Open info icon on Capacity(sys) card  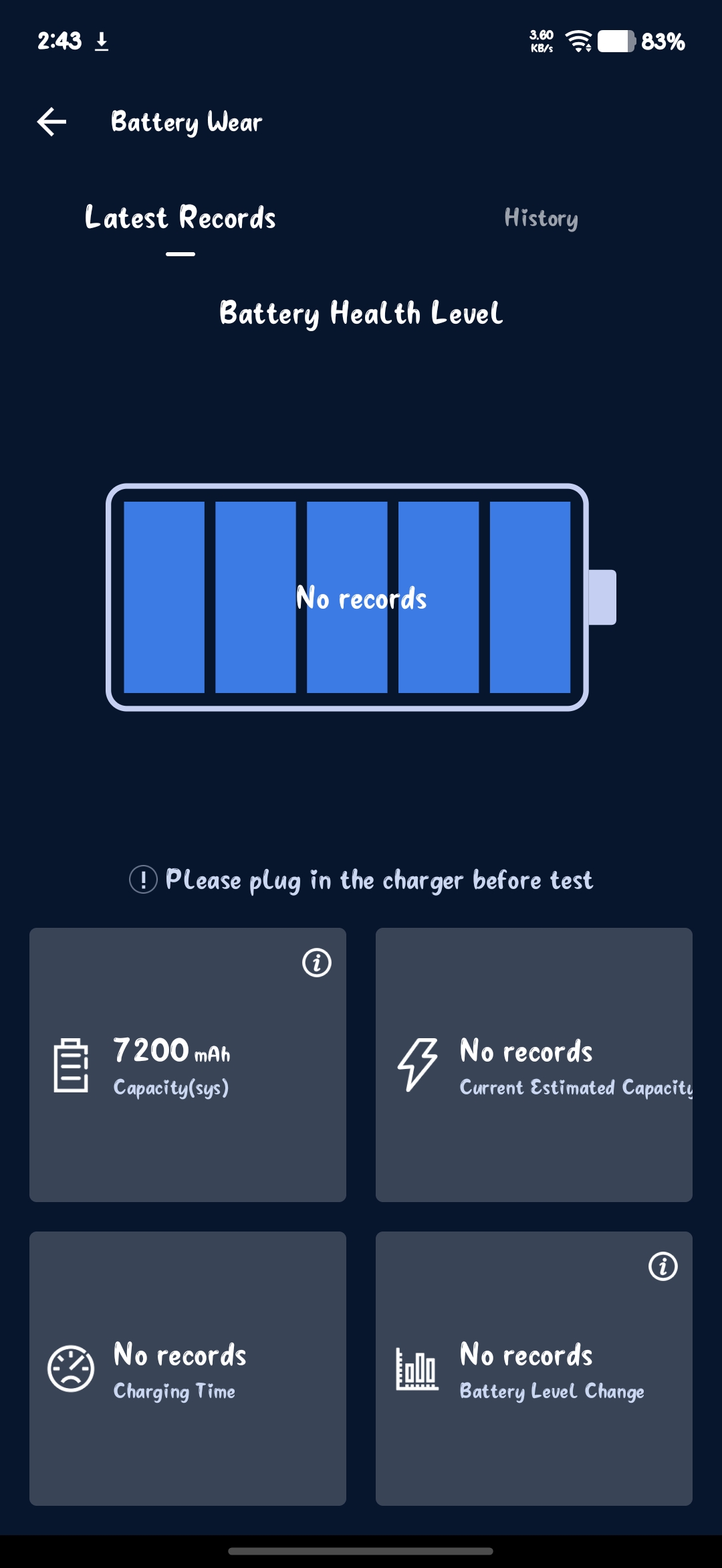point(317,963)
